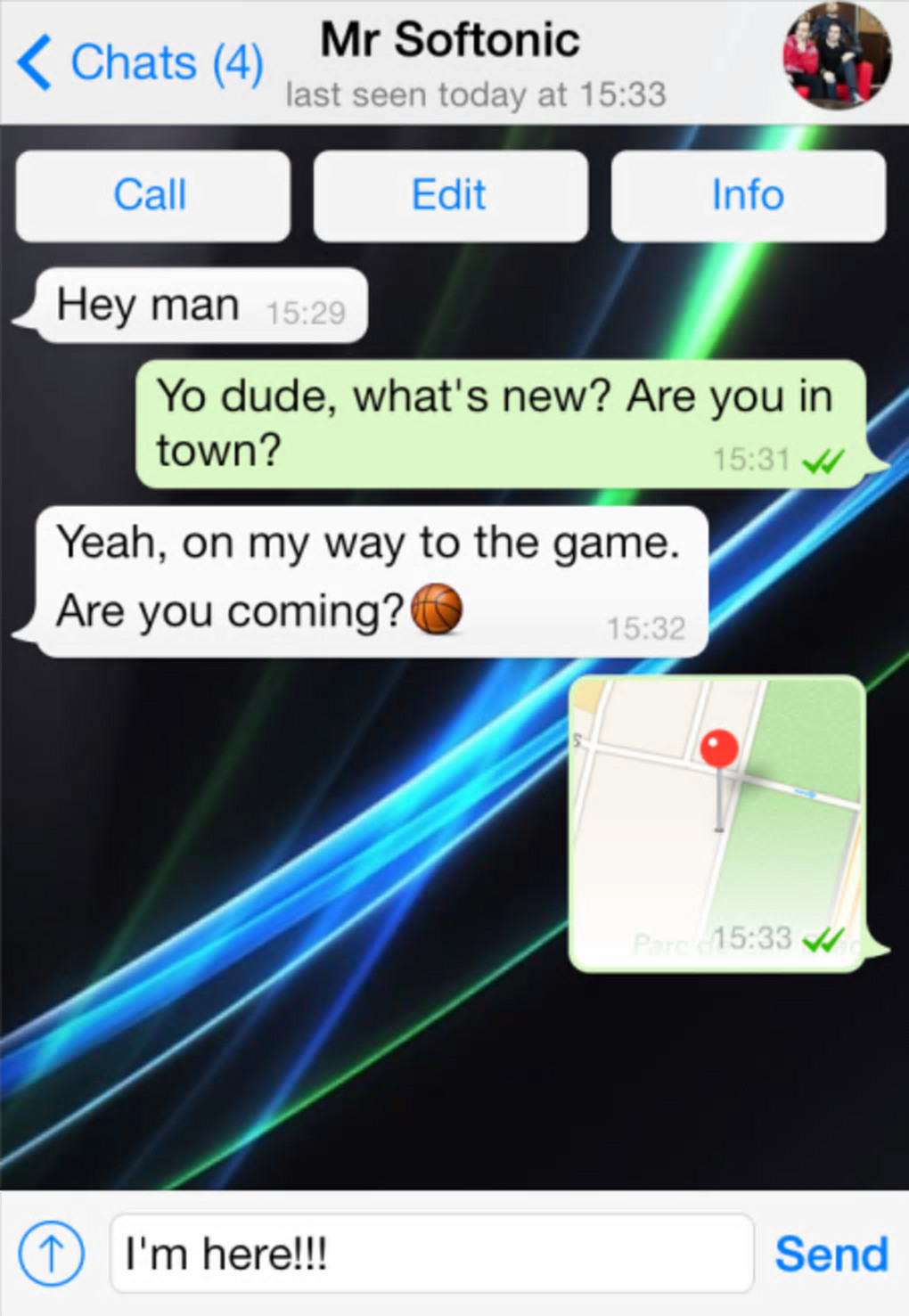Send the typed message
Screen dimensions: 909x1316
tap(831, 1254)
